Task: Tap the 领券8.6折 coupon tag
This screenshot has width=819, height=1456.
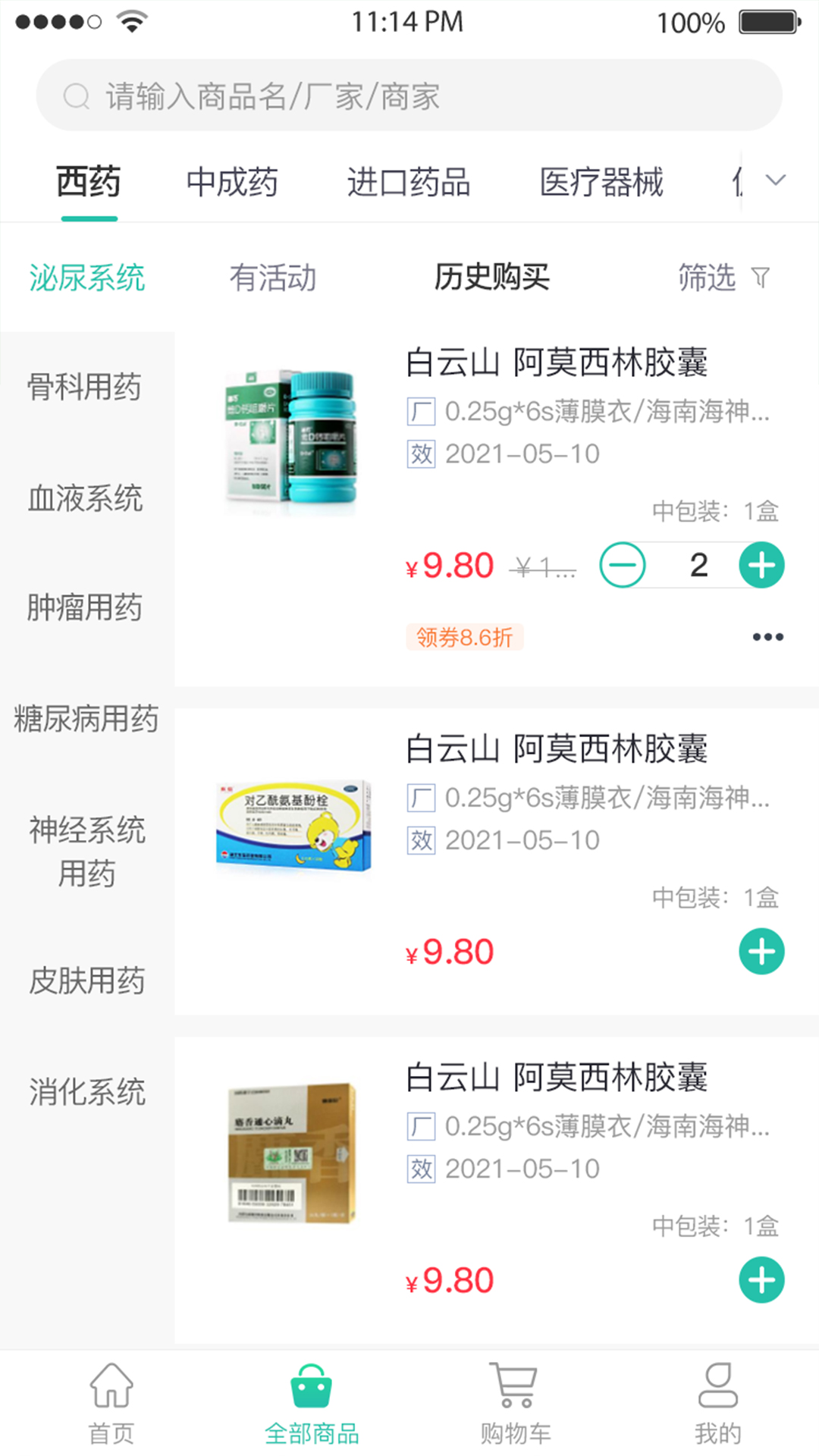Action: coord(464,637)
